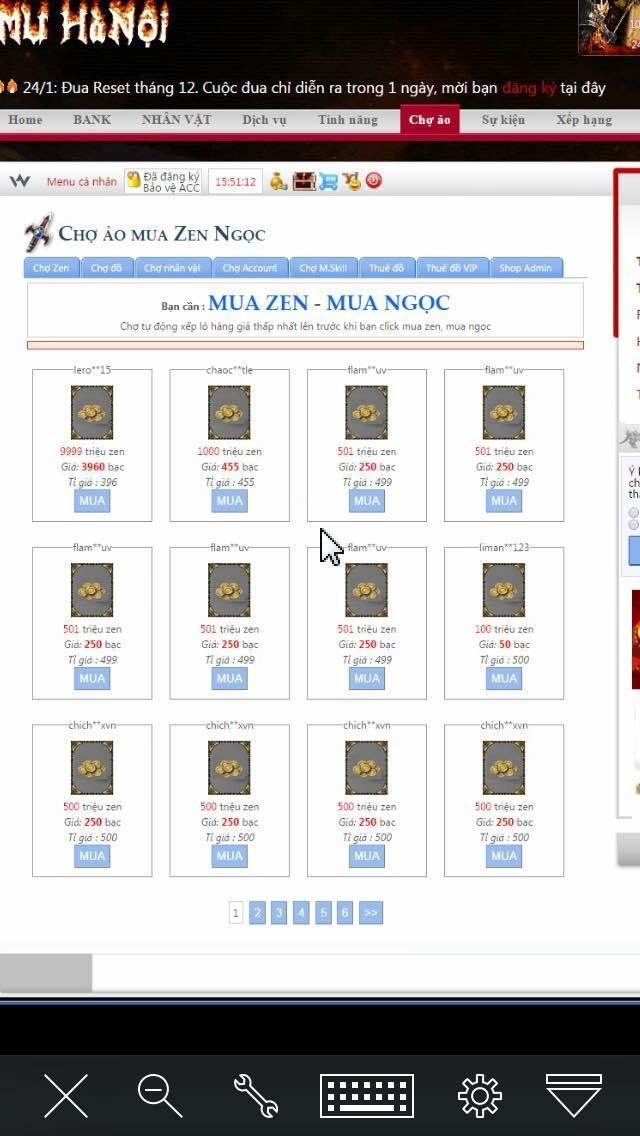Go to the NHÂN VẬT section

coord(177,120)
